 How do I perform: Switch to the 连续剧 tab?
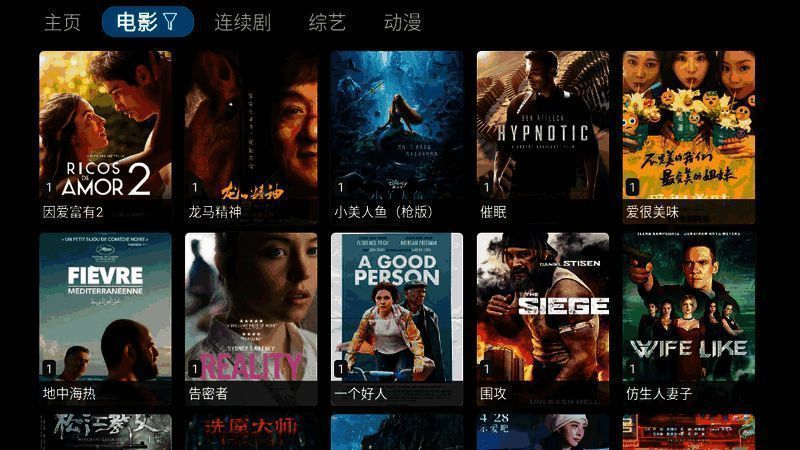pos(242,22)
